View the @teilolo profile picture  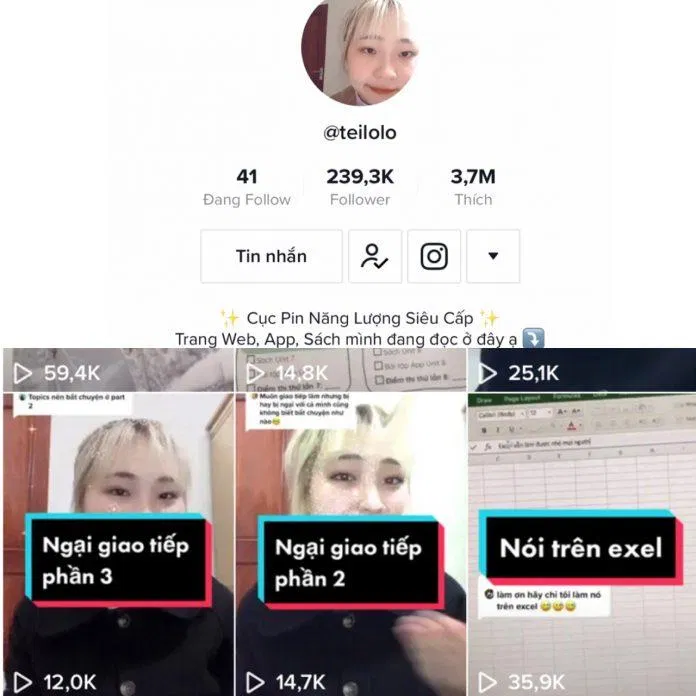(357, 50)
